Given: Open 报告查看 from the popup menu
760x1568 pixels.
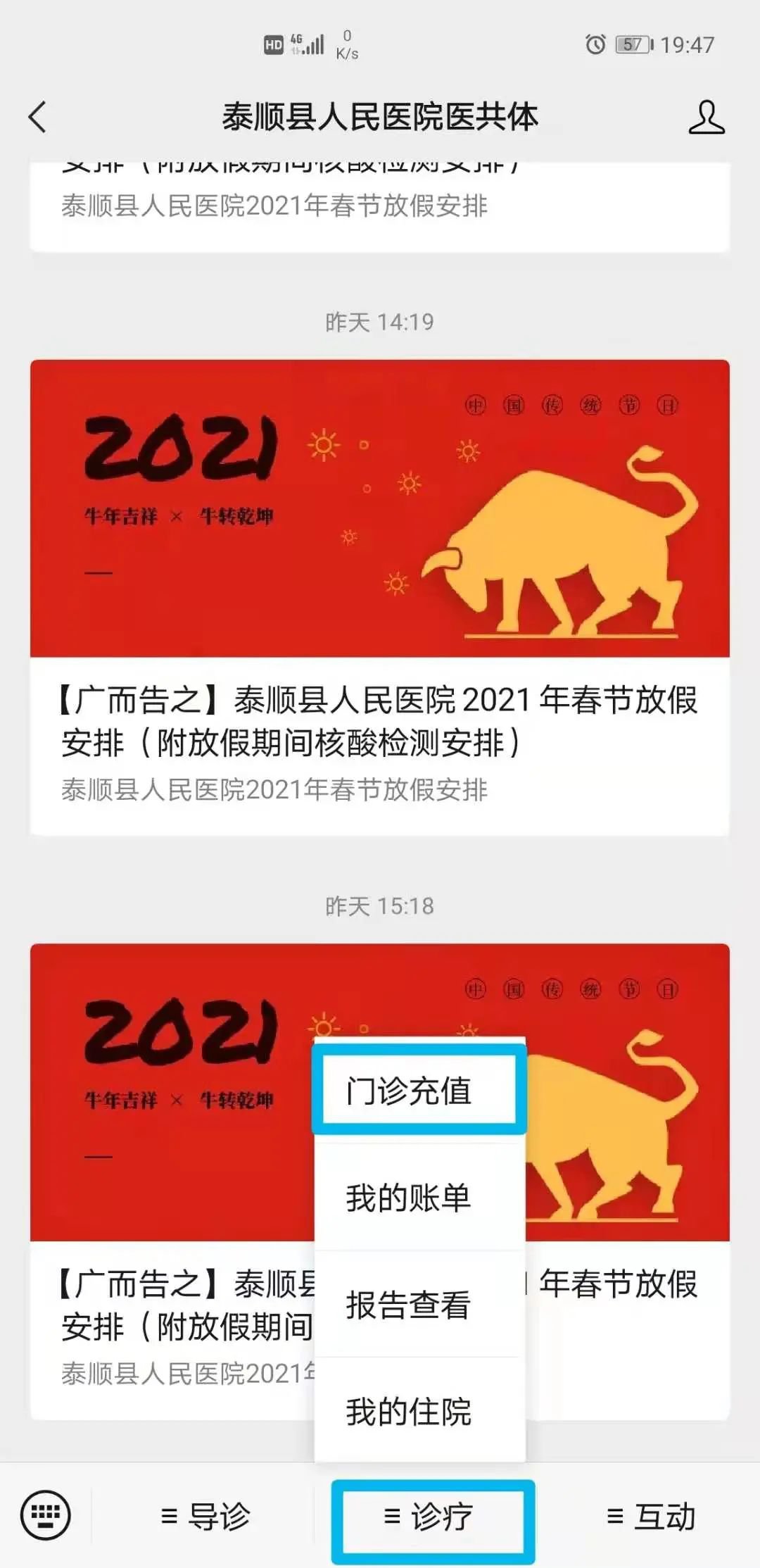Looking at the screenshot, I should point(419,1304).
